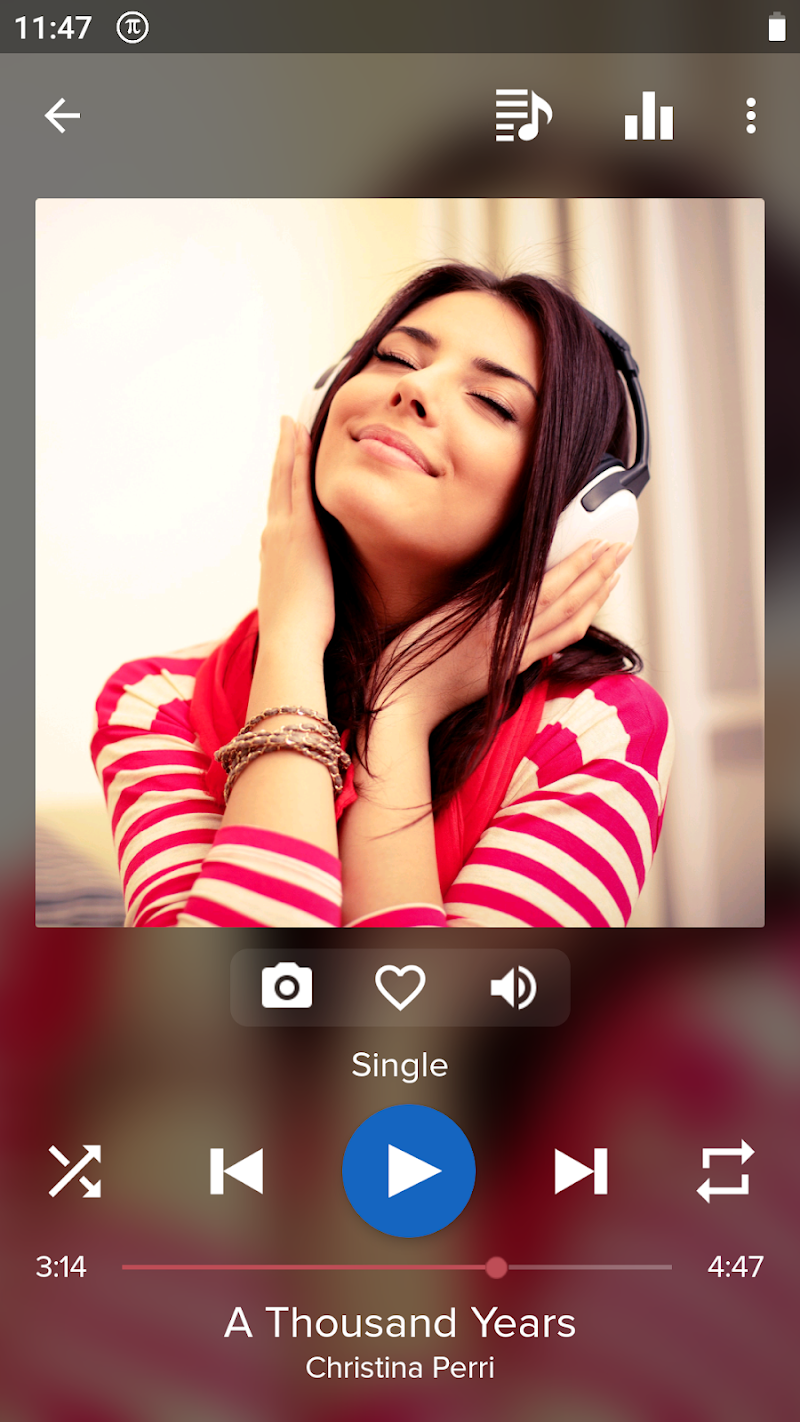Toggle repeat mode

725,1171
